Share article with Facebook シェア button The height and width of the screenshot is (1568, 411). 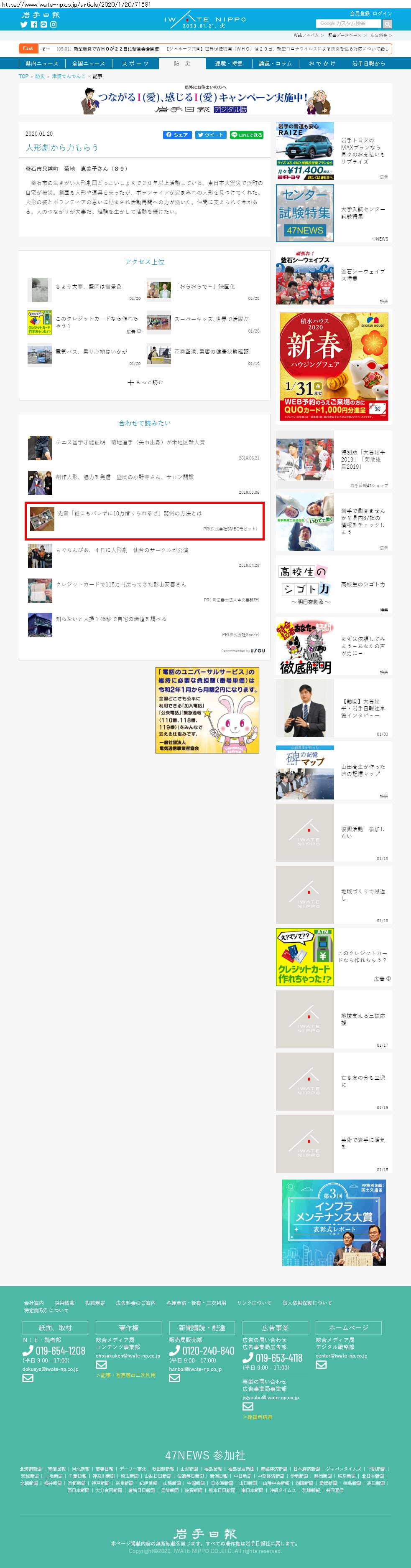pos(177,135)
